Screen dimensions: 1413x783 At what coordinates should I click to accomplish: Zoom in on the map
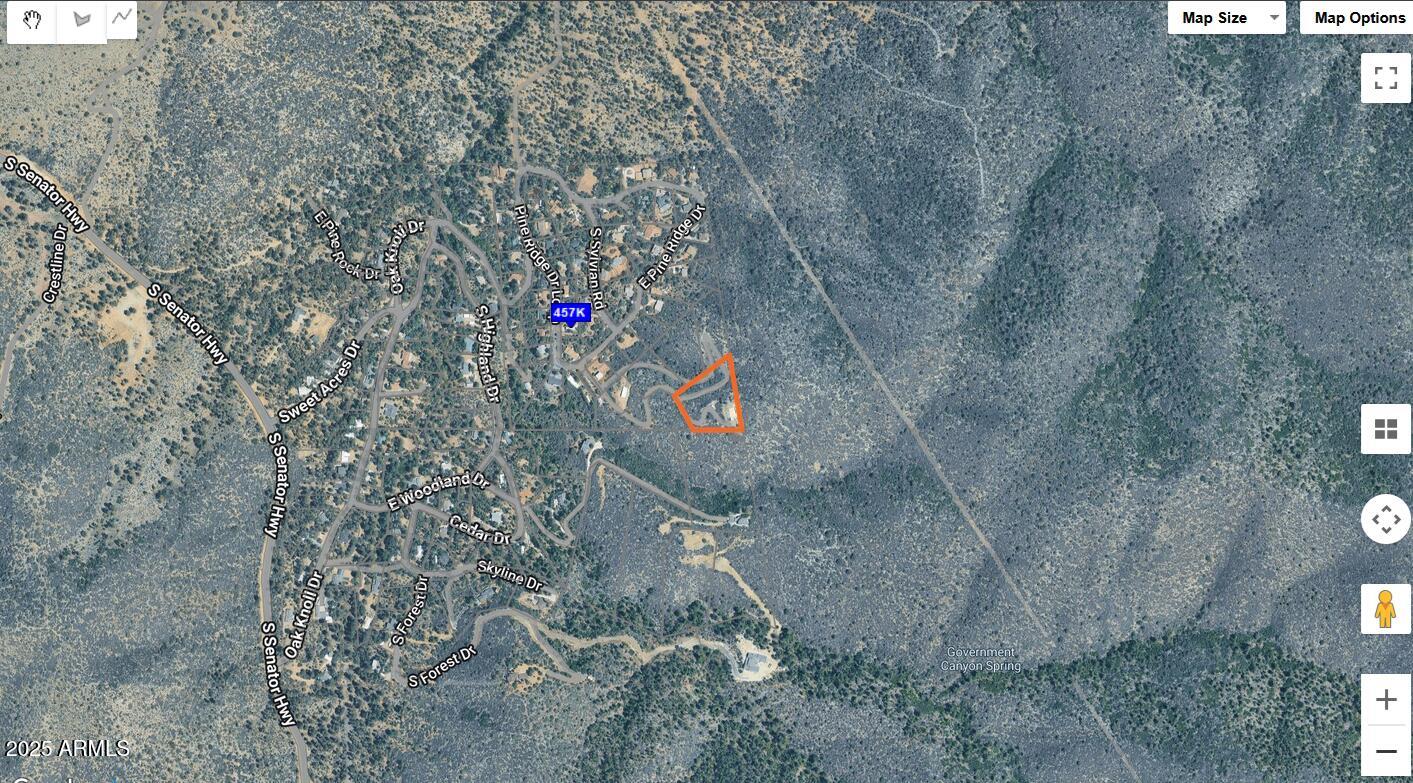point(1385,700)
